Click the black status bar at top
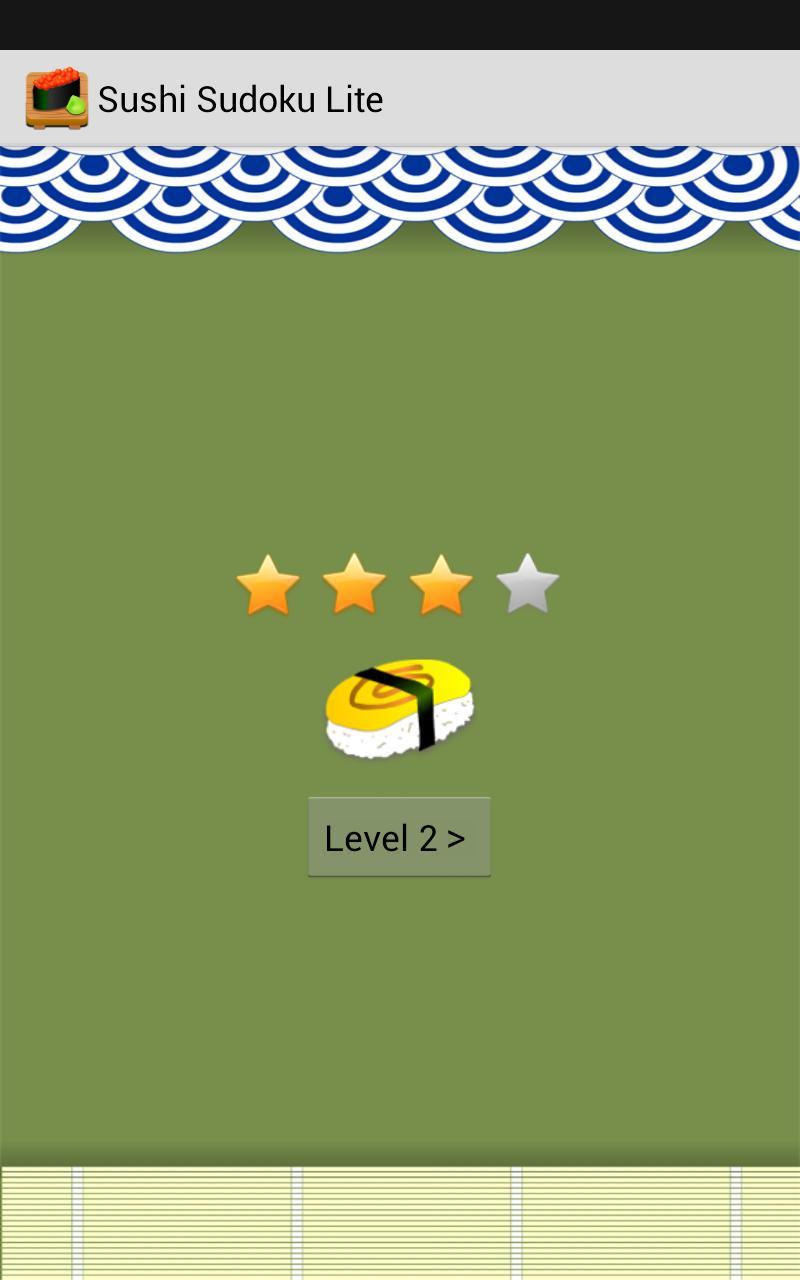 [400, 25]
